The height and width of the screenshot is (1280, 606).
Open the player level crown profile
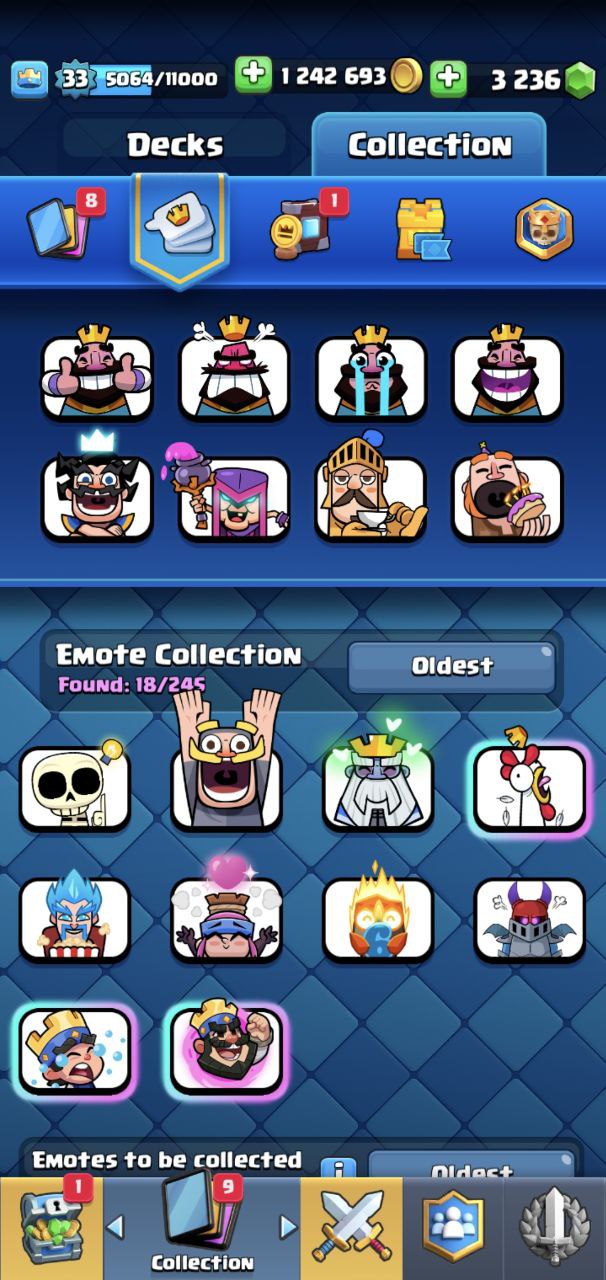pyautogui.click(x=30, y=78)
